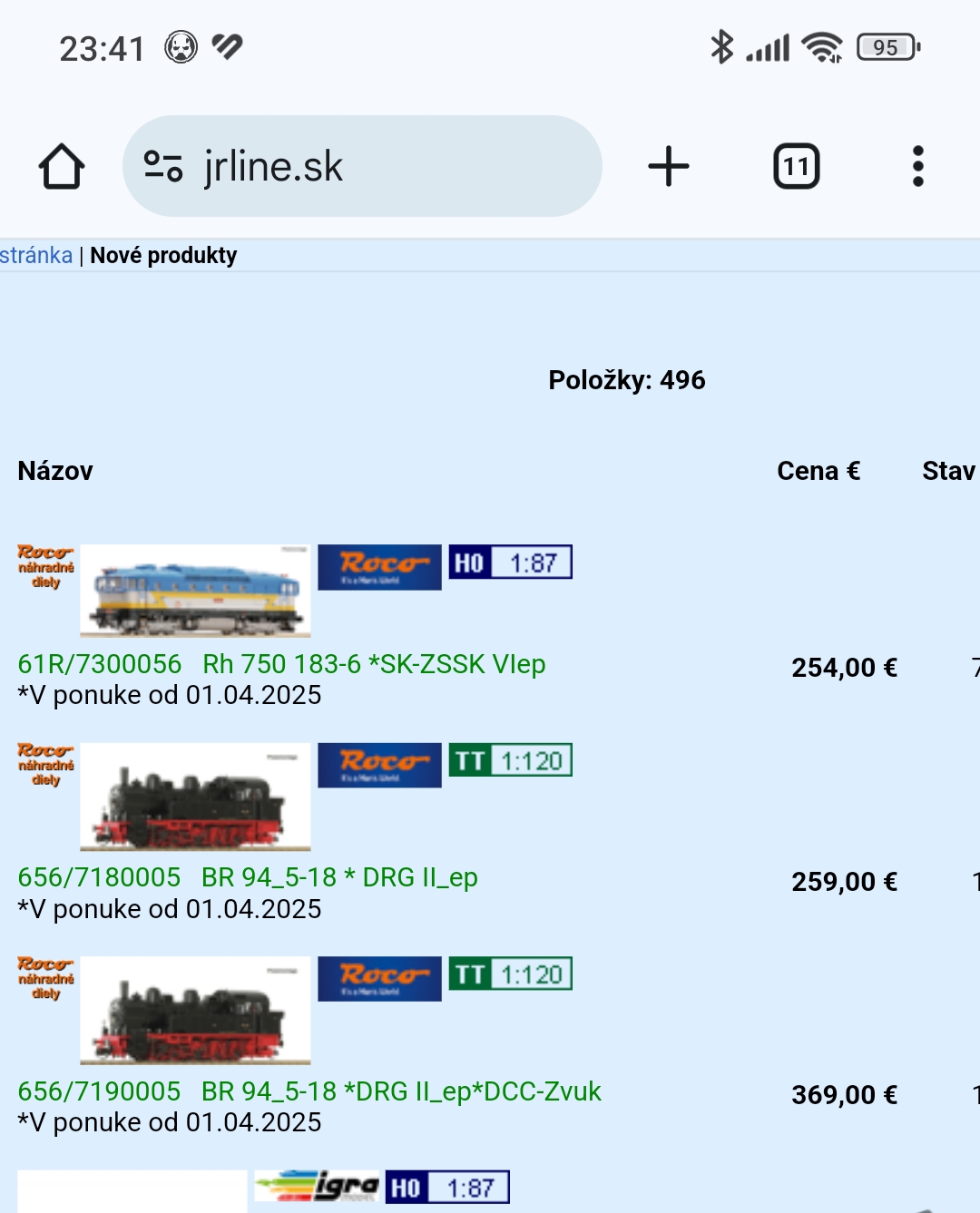
Task: View image of 656/7180005 steam locomotive
Action: coord(195,797)
